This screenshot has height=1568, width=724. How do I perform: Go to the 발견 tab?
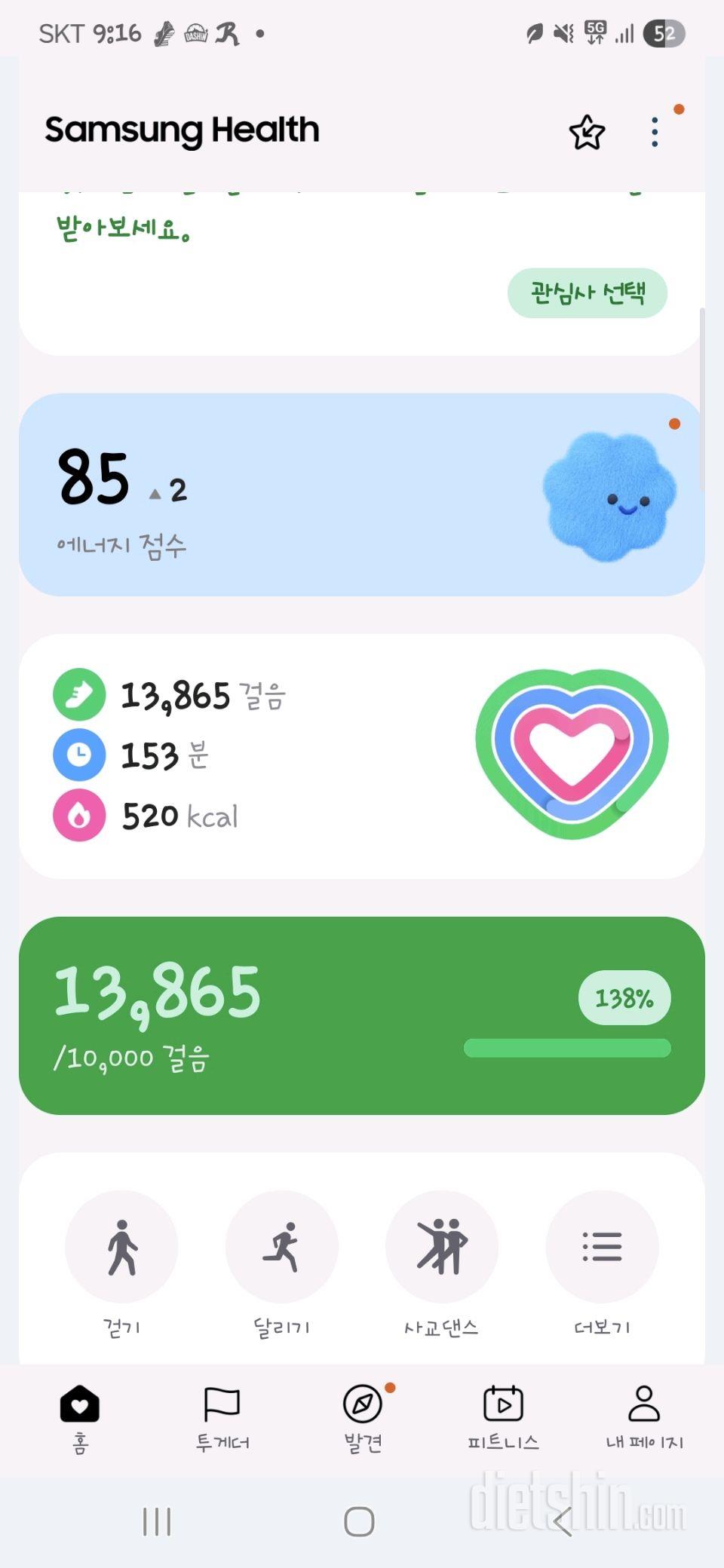pos(363,1416)
